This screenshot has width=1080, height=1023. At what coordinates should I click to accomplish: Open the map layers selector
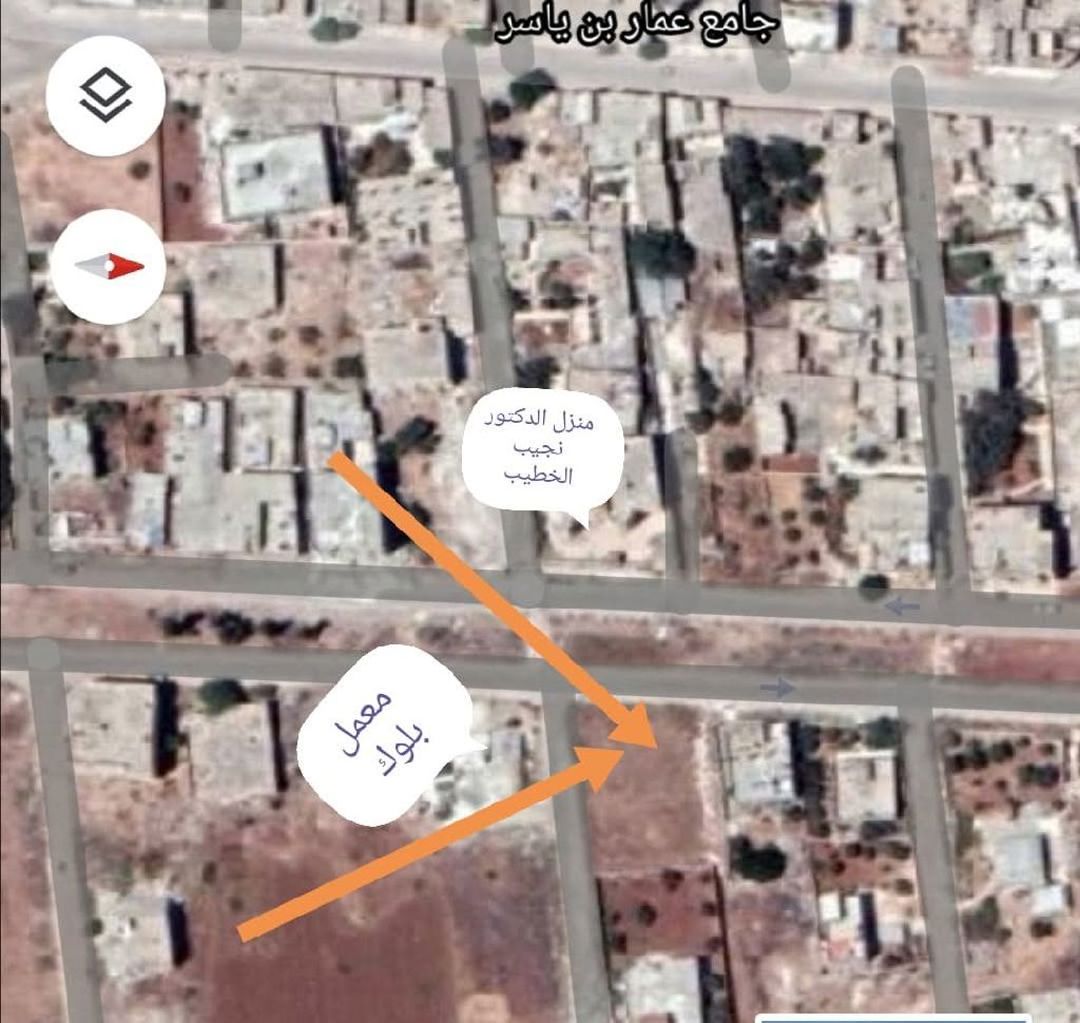105,96
